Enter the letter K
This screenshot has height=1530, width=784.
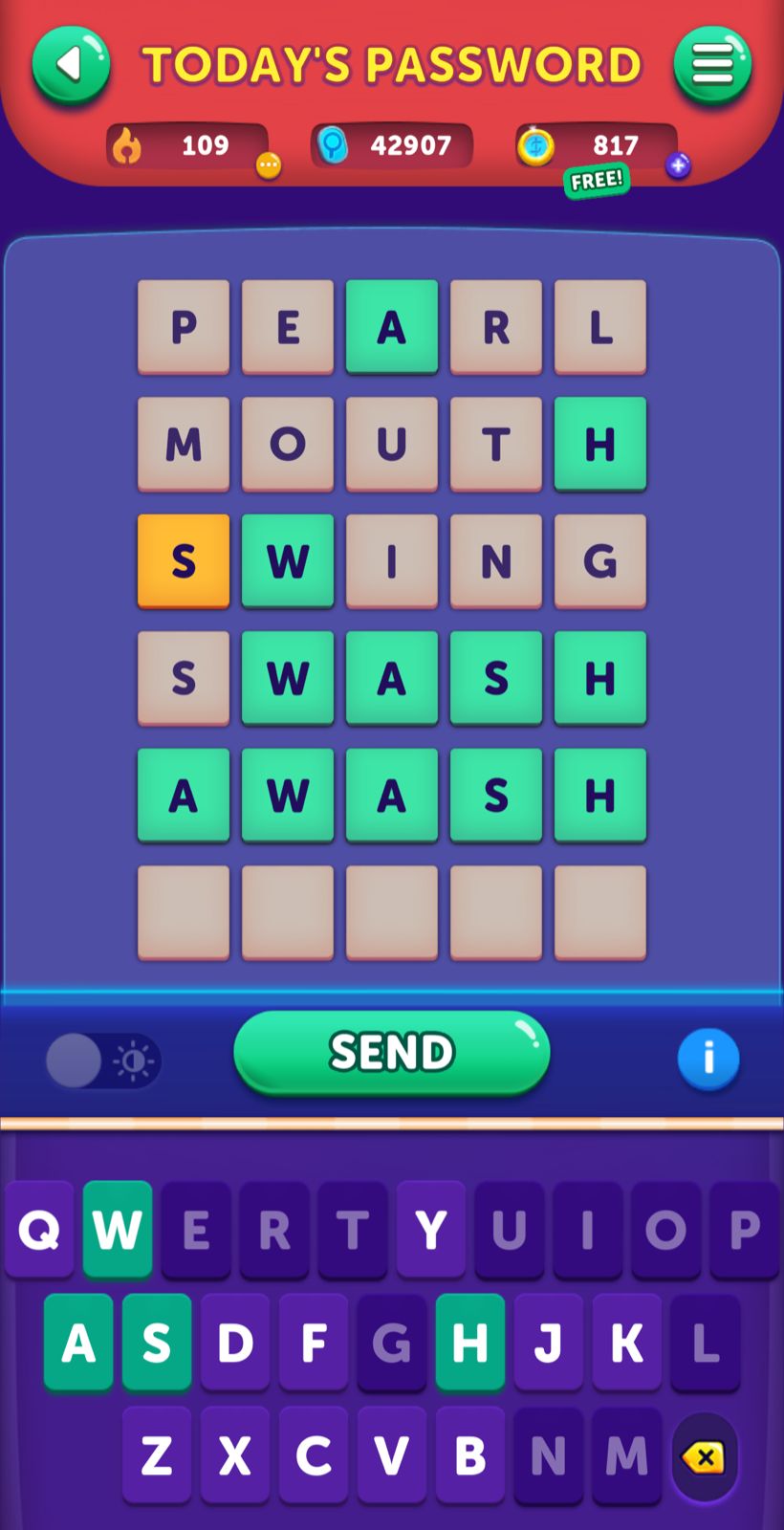tap(627, 1343)
